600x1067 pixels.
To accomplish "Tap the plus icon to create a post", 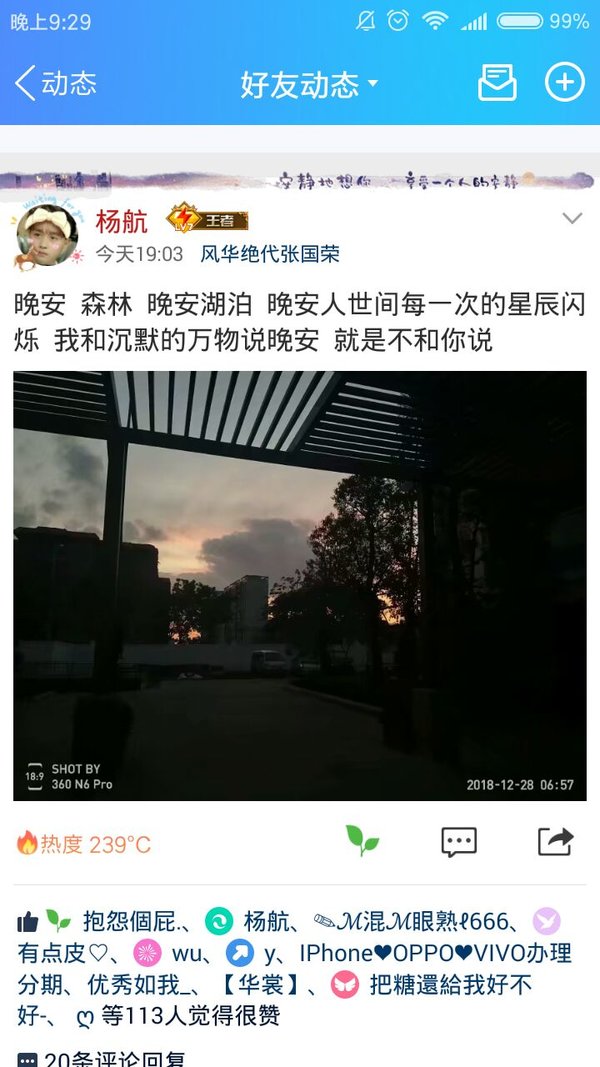I will (565, 82).
